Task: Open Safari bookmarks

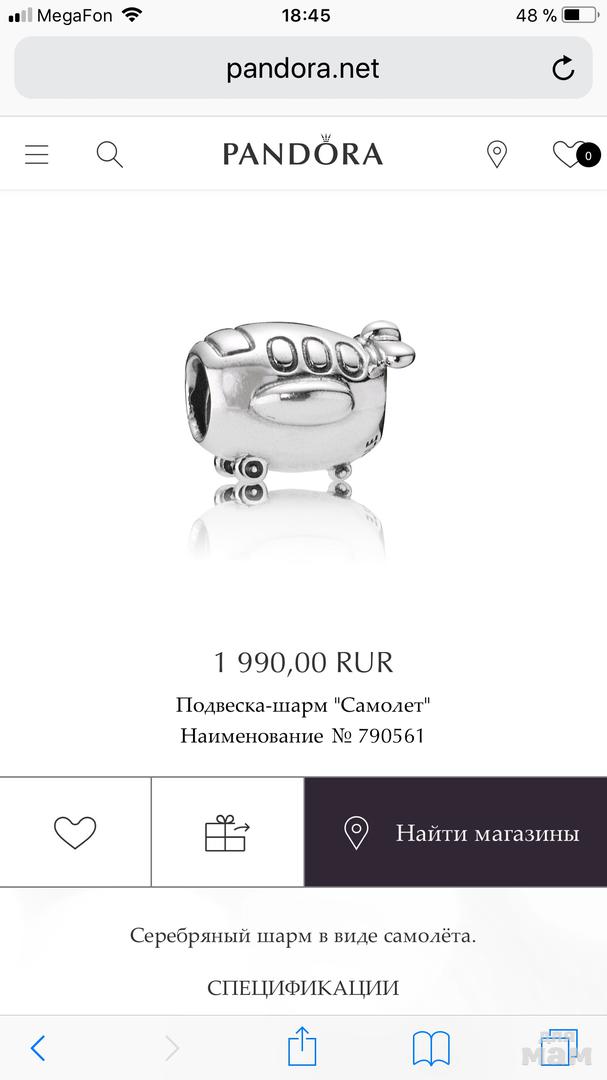Action: click(x=431, y=1047)
